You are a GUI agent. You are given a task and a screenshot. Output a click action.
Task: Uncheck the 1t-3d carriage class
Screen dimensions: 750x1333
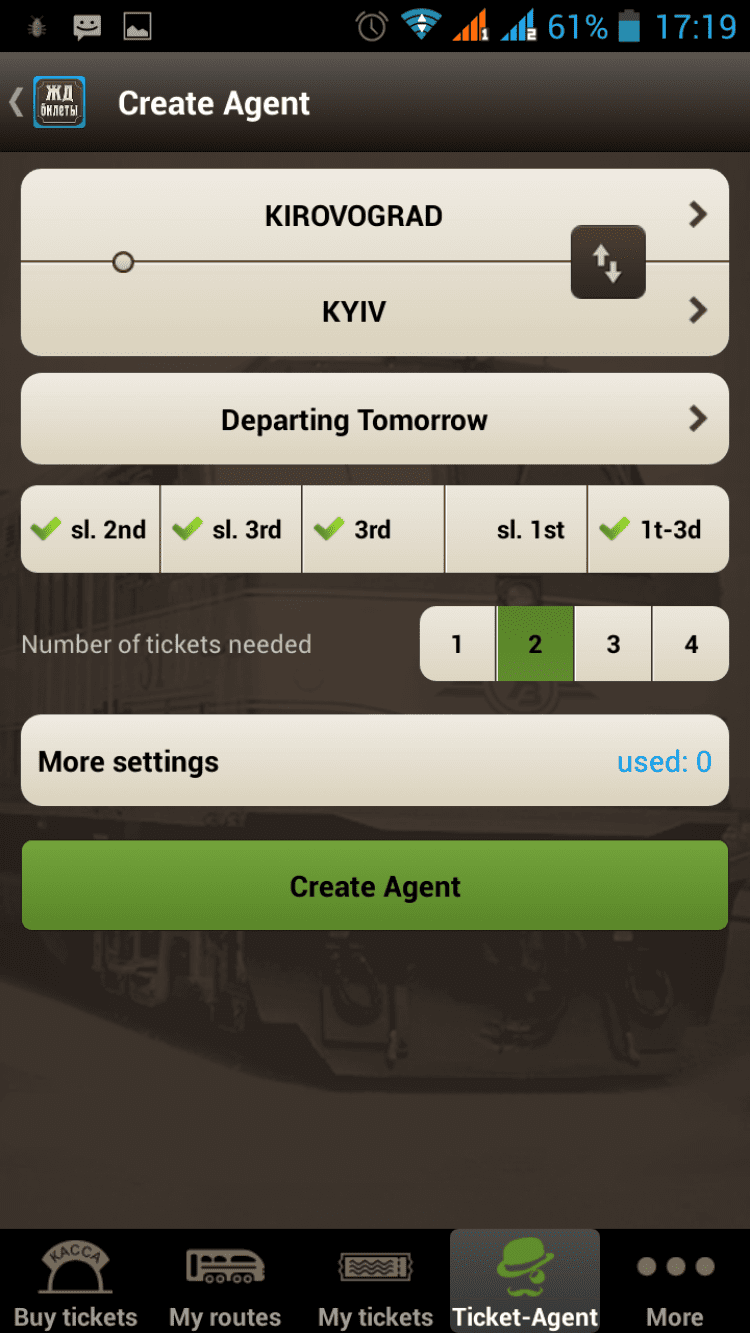(658, 530)
